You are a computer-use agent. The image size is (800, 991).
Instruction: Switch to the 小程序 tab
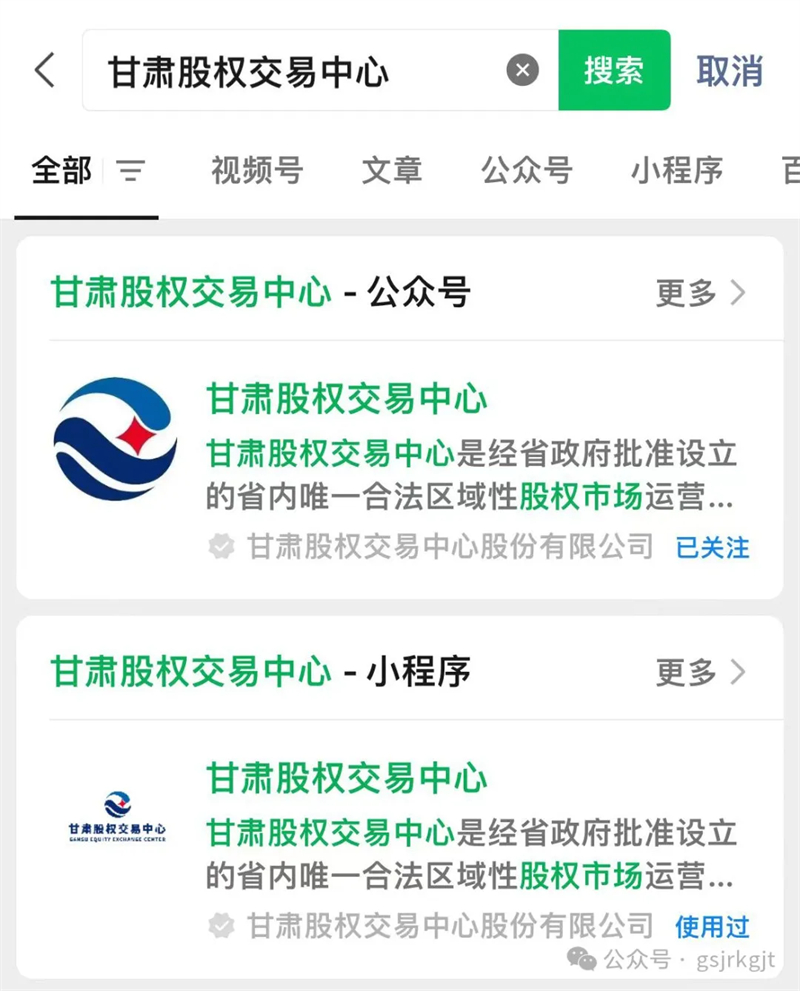tap(677, 171)
